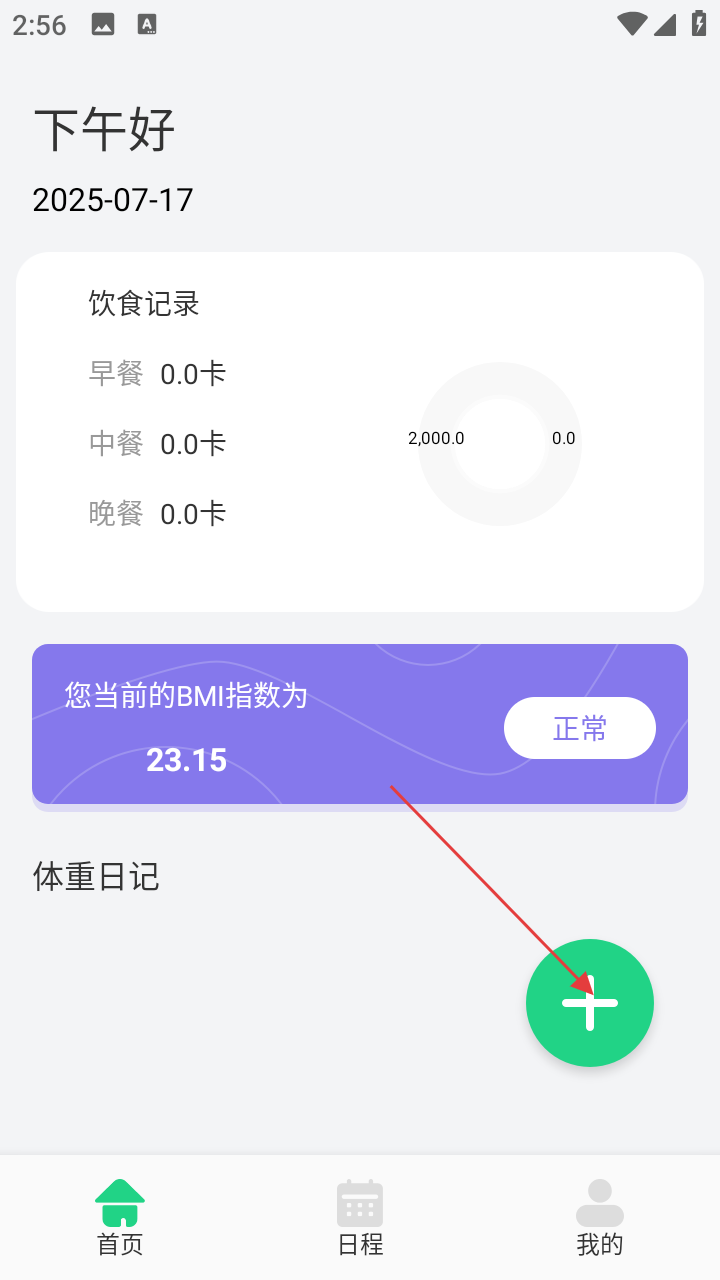720x1280 pixels.
Task: Tap the green plus floating button
Action: pyautogui.click(x=589, y=1003)
